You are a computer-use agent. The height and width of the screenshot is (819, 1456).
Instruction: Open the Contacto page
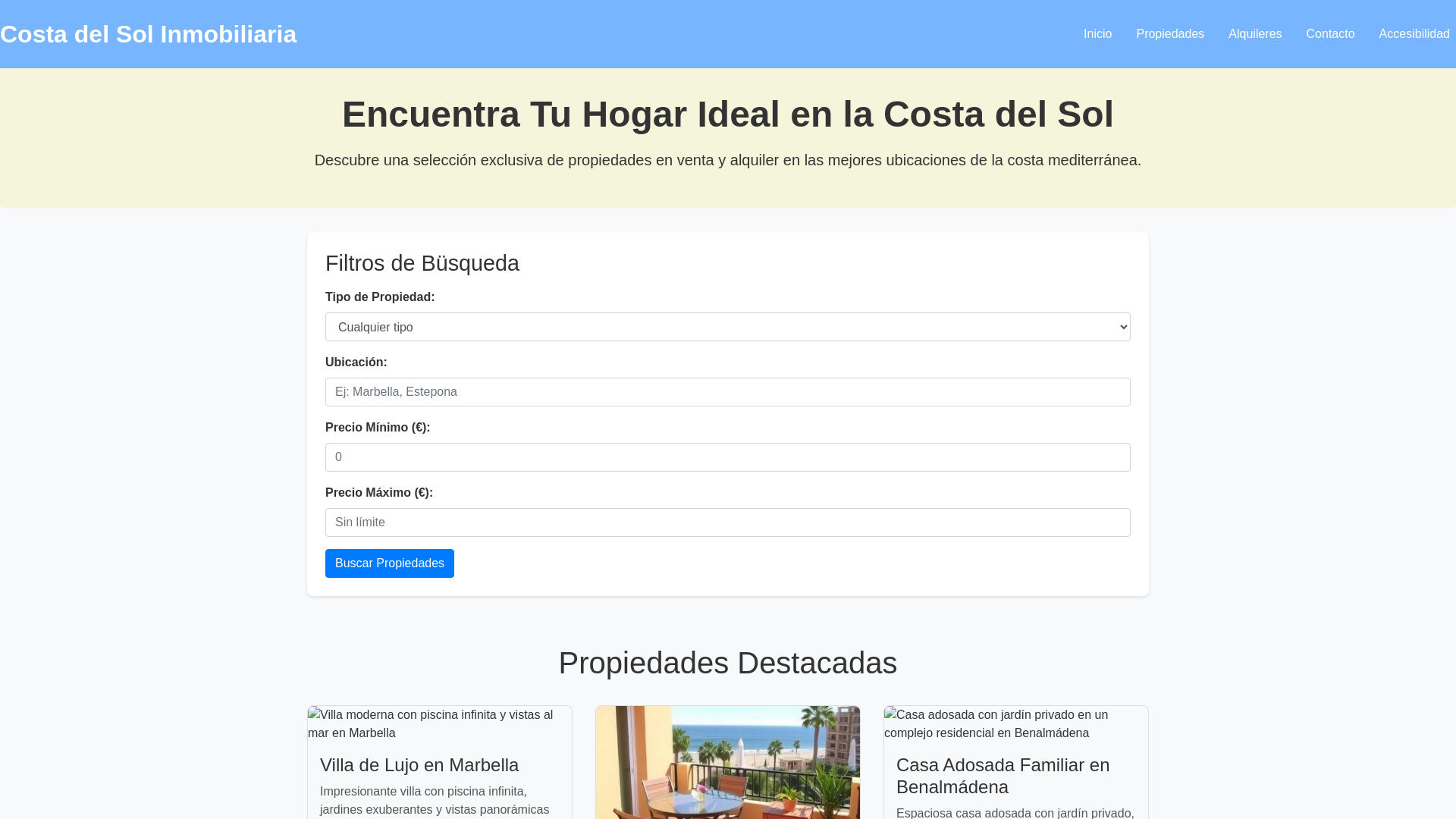click(x=1329, y=34)
